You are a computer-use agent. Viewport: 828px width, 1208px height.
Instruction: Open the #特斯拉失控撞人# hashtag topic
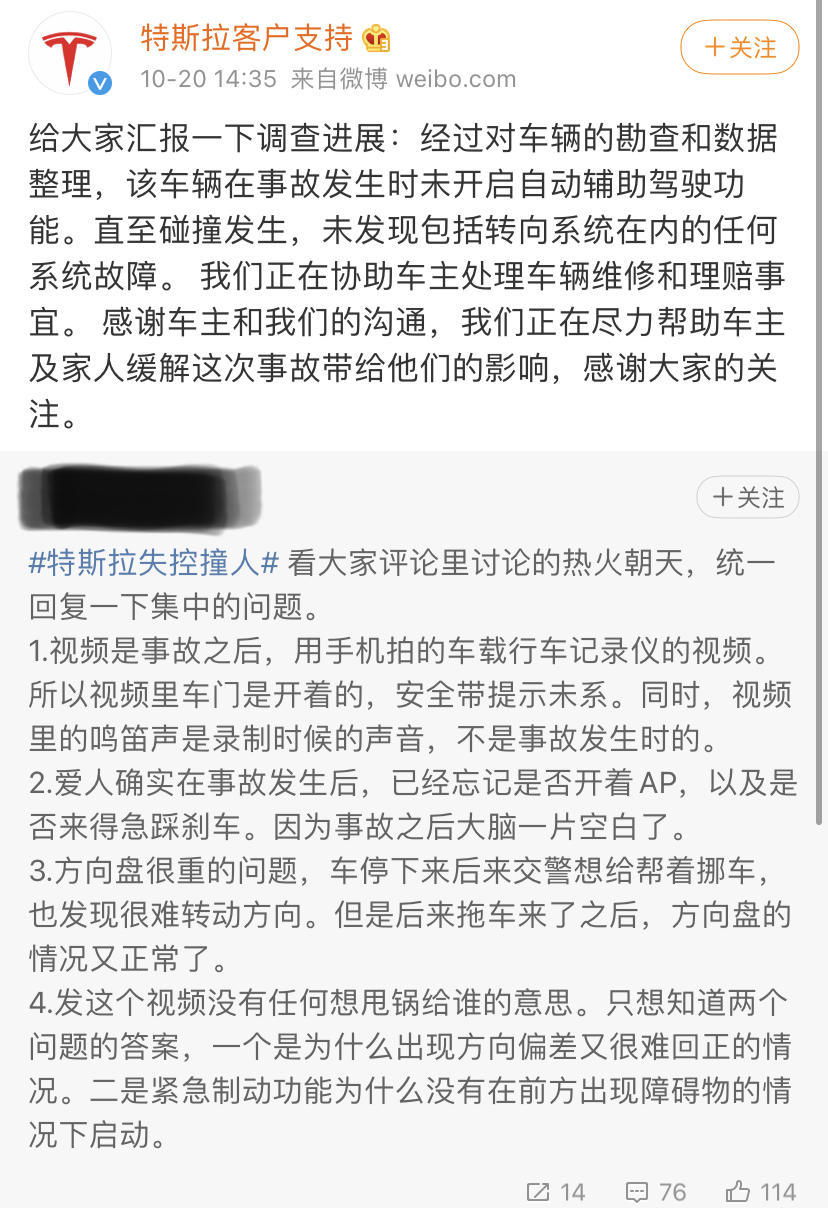(153, 563)
